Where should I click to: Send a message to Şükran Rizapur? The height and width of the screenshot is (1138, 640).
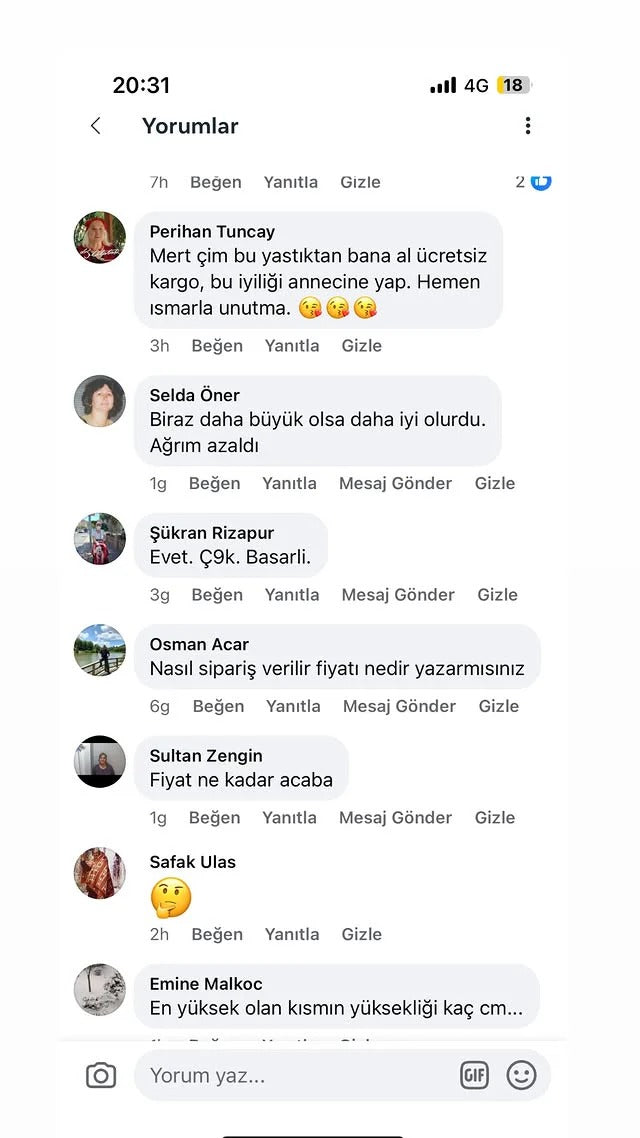[x=398, y=595]
